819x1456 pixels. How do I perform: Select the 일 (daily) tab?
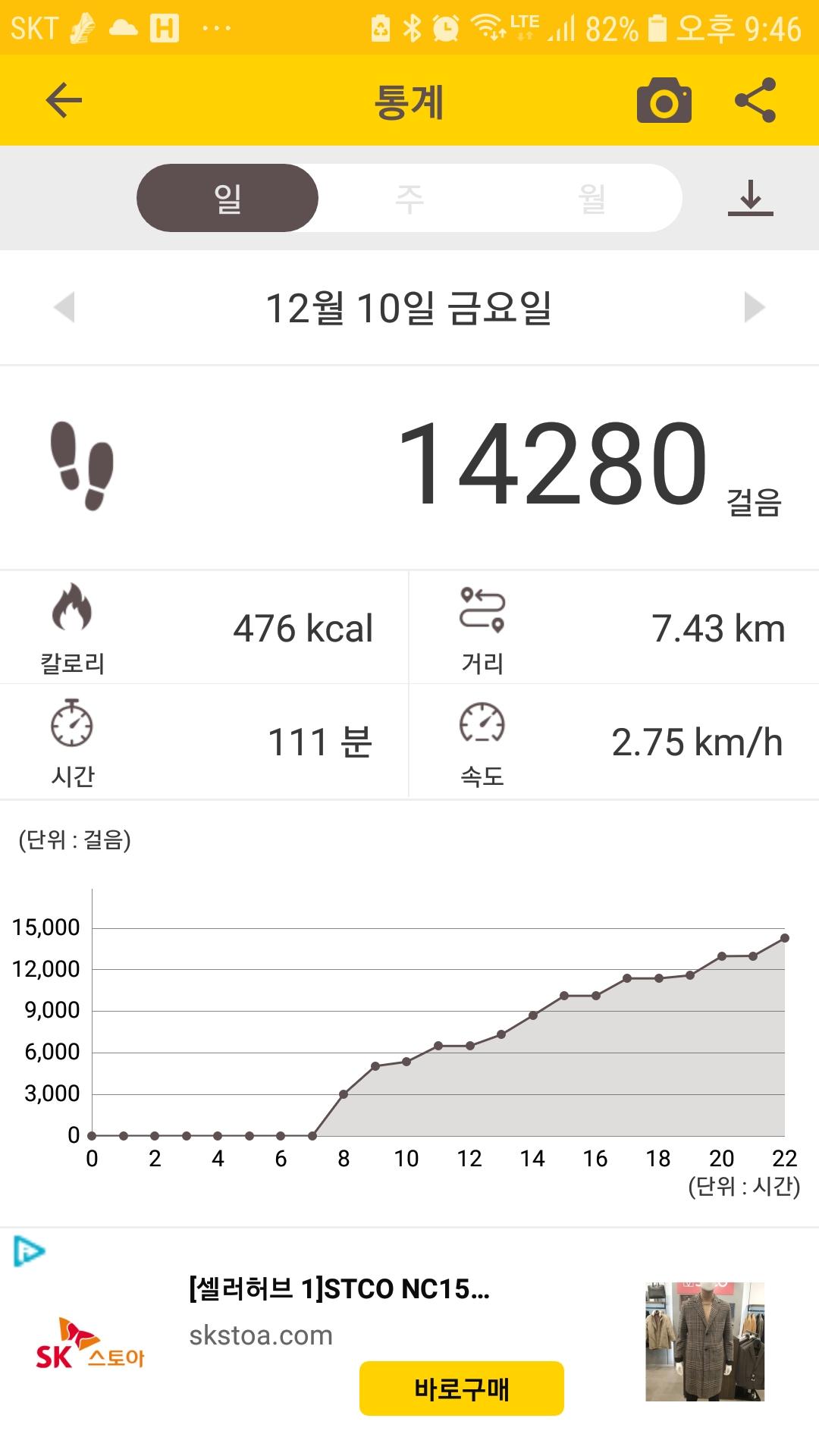pyautogui.click(x=227, y=198)
